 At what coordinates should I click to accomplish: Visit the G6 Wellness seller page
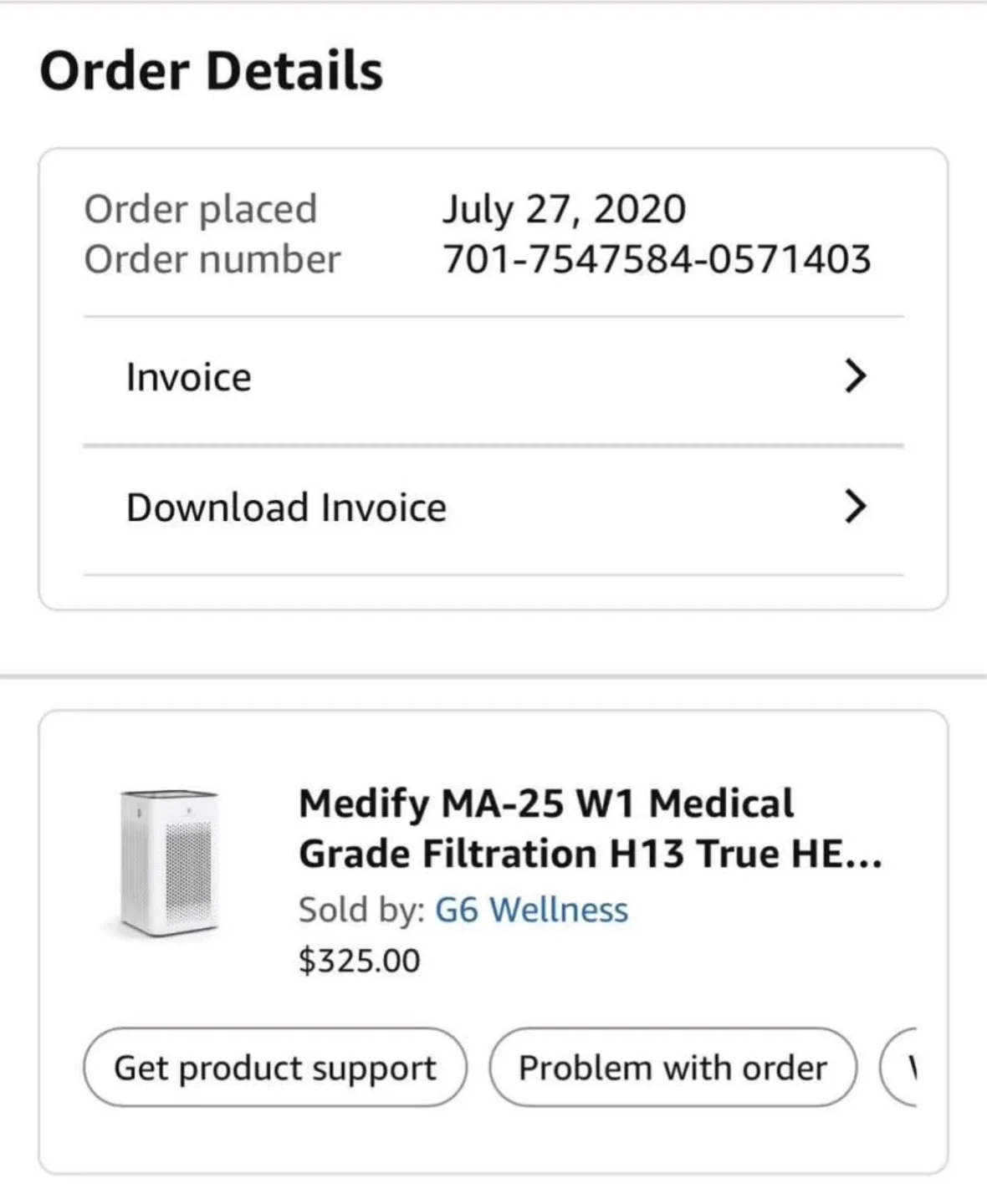[x=530, y=909]
